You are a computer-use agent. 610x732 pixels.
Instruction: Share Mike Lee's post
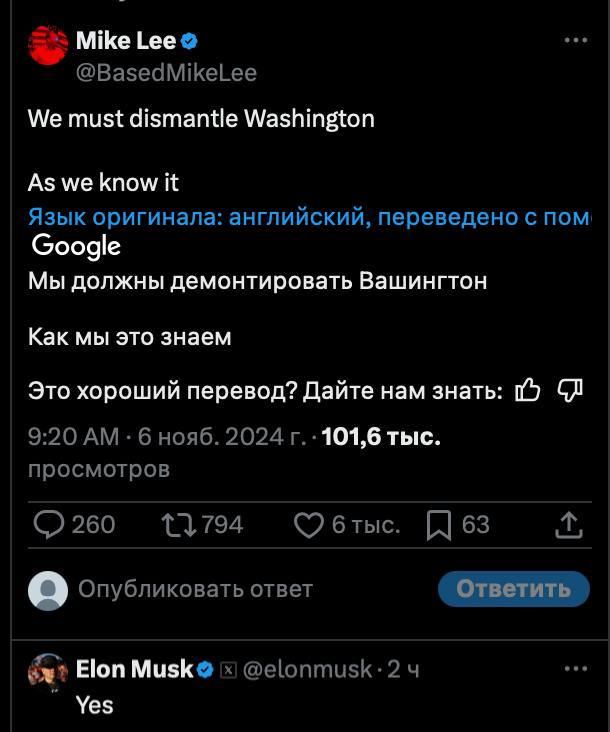[568, 524]
